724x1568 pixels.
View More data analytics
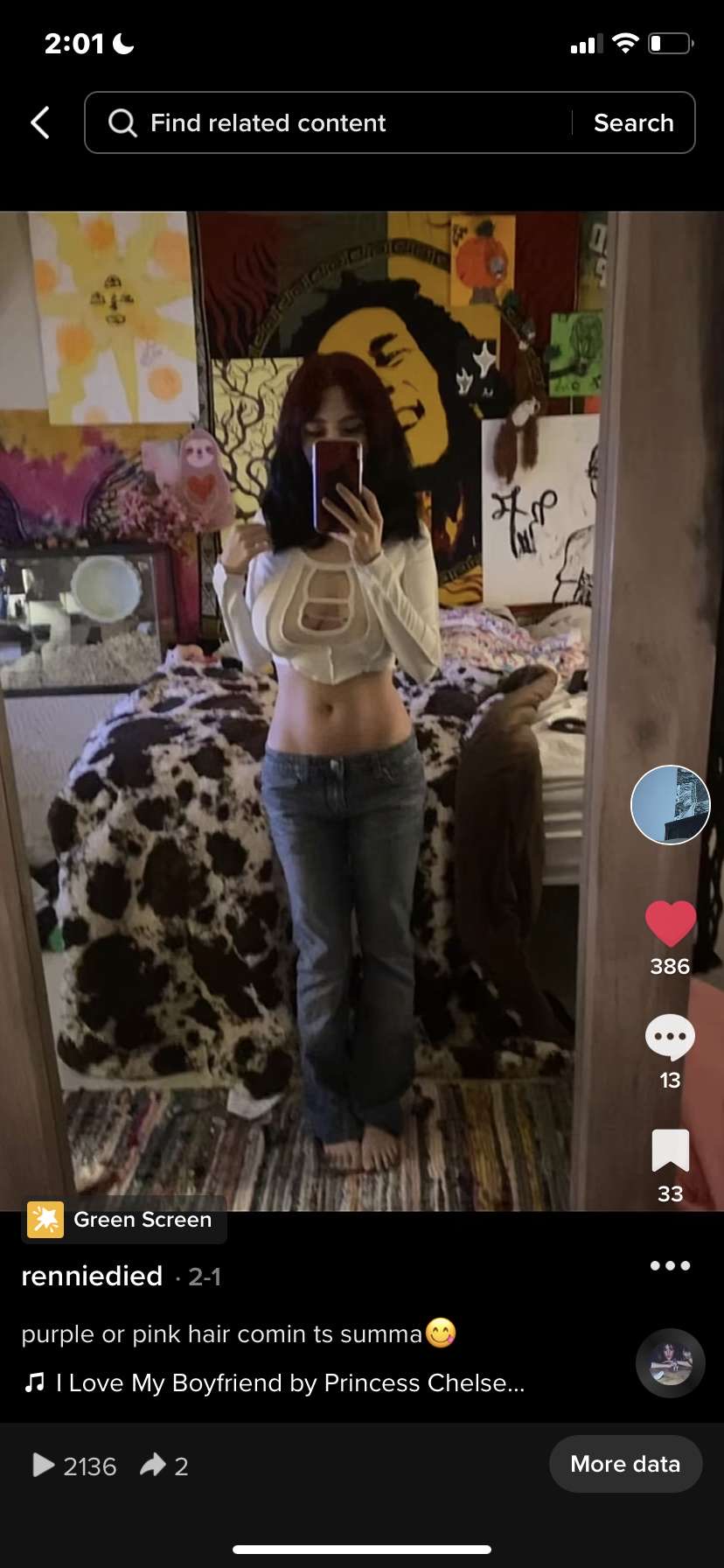(x=624, y=1464)
